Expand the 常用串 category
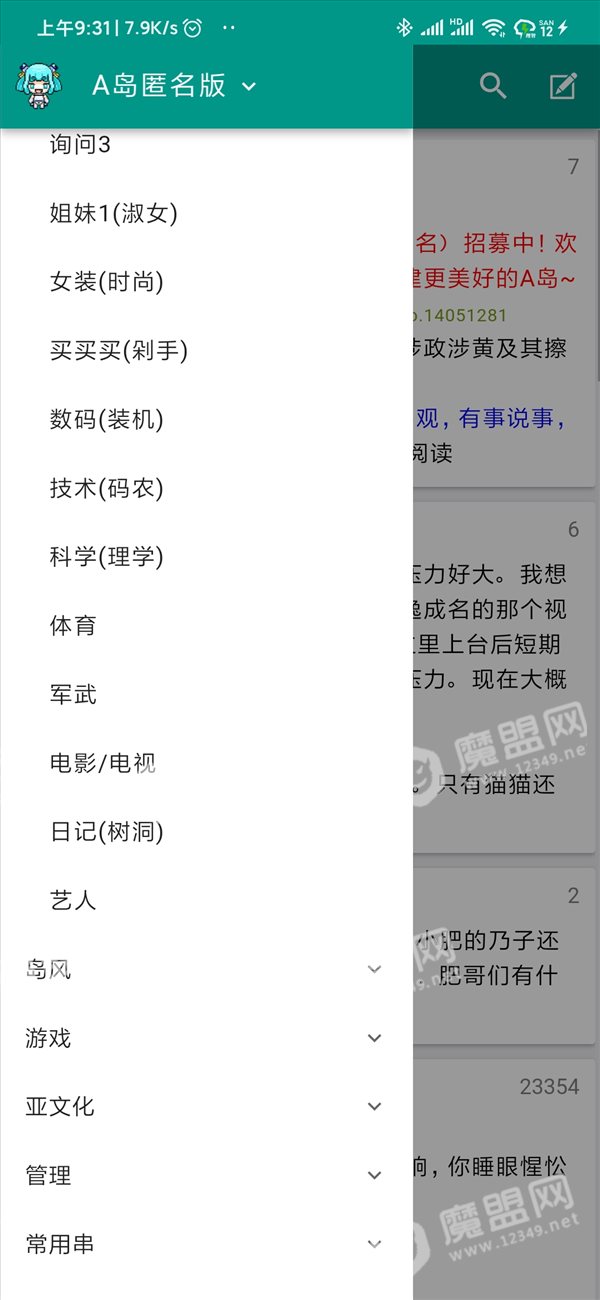 (206, 1244)
